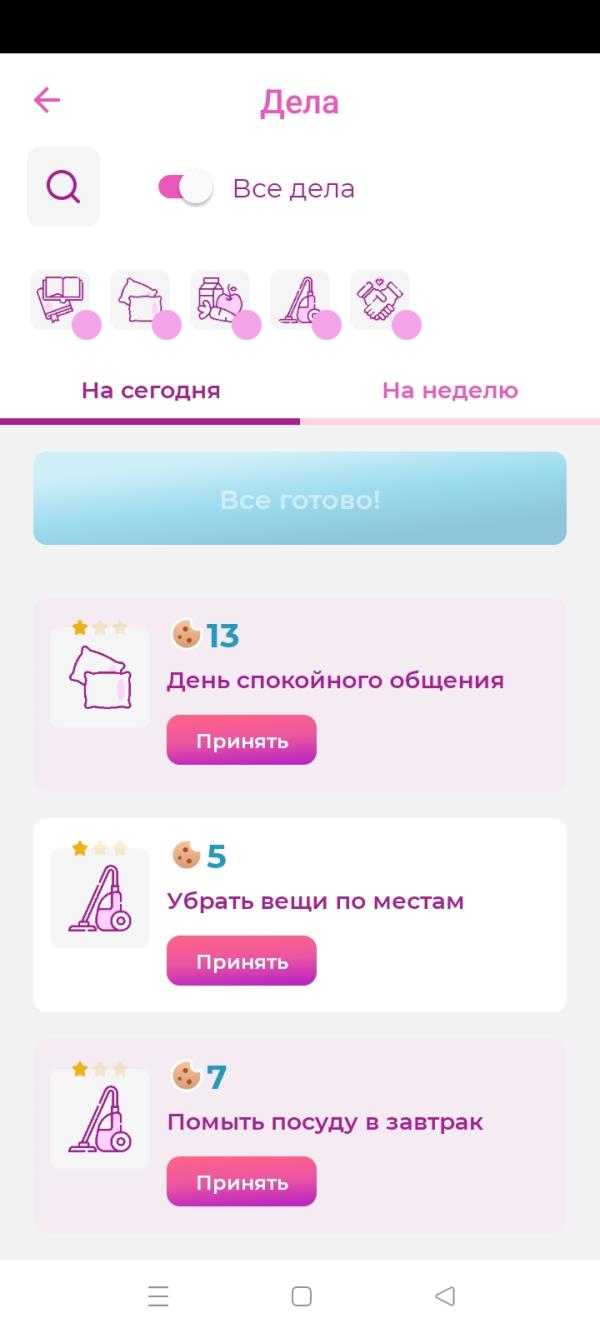Open recent apps from navigation bar
Screen dimensions: 600x1332
pos(158,1297)
